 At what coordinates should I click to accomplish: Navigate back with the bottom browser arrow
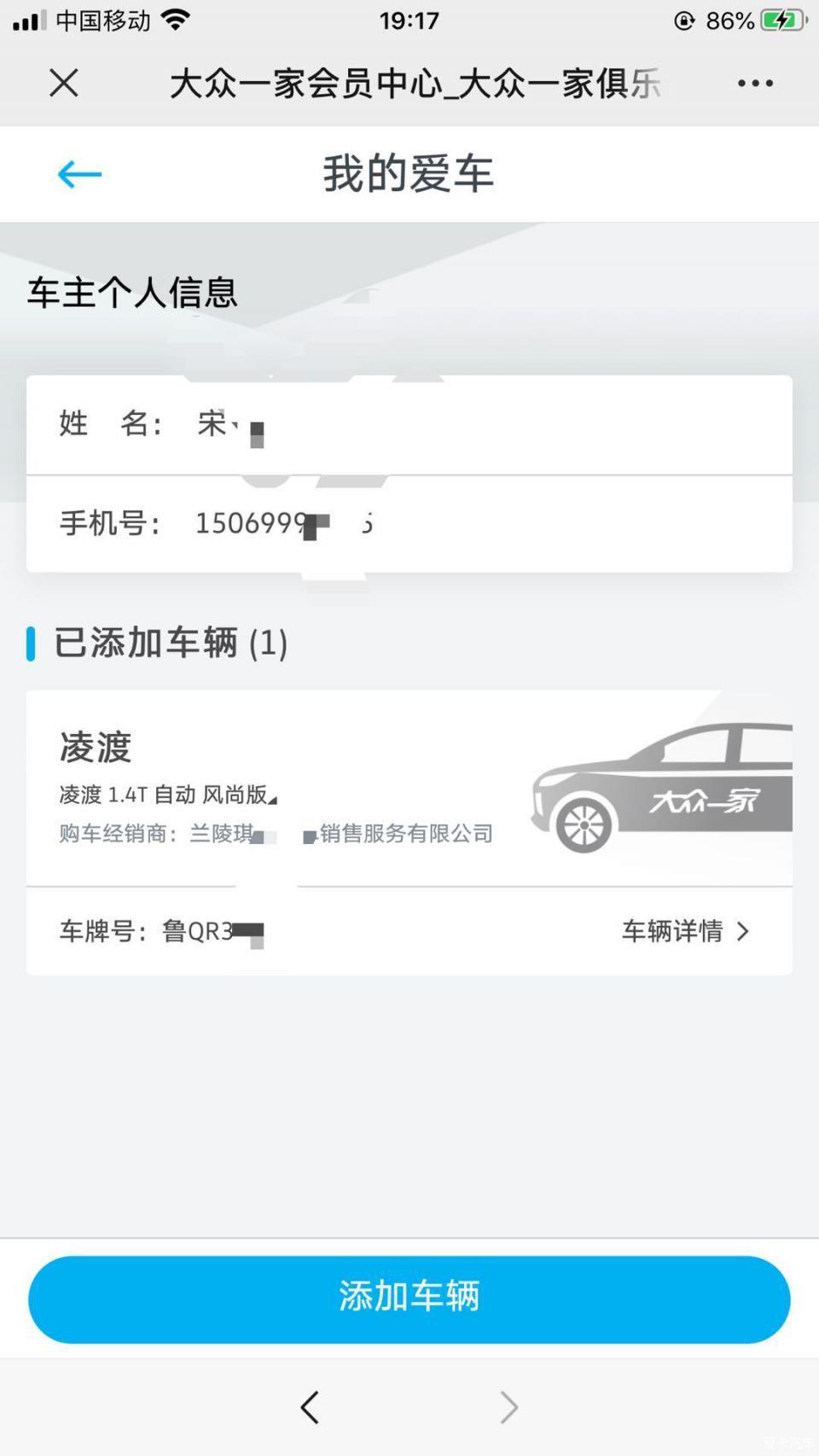click(311, 1407)
